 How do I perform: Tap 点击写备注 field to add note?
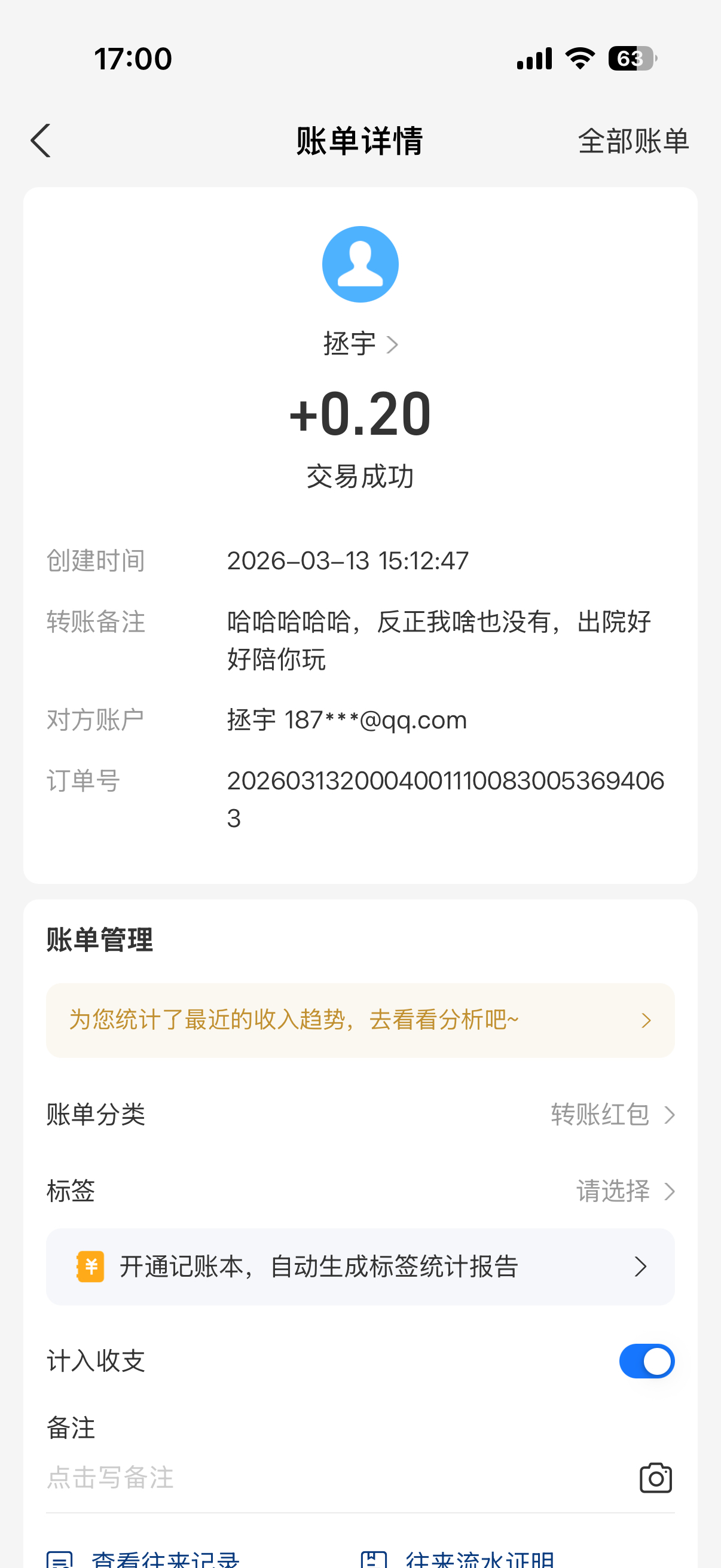[304, 1477]
